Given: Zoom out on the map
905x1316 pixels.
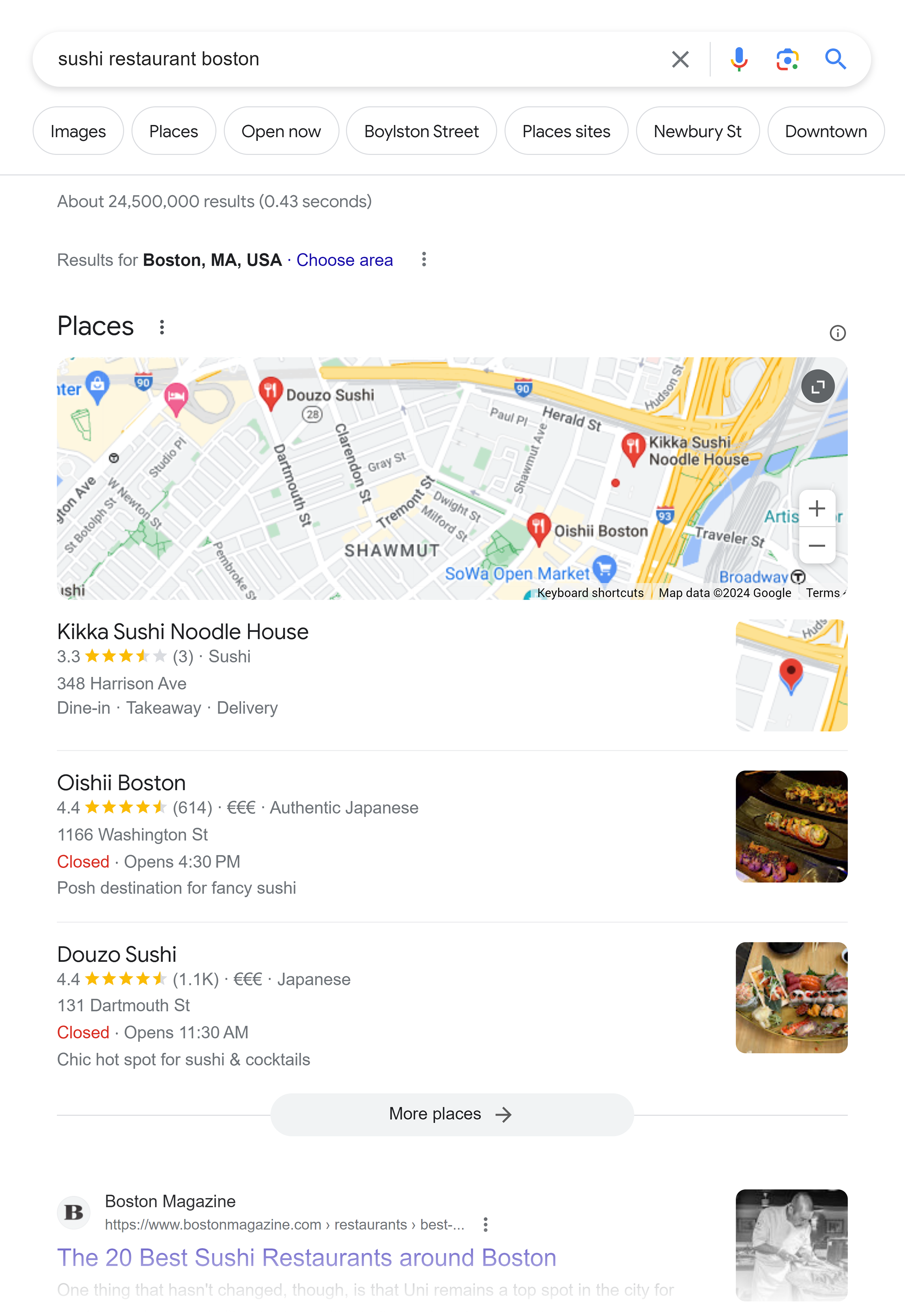Looking at the screenshot, I should coord(817,546).
